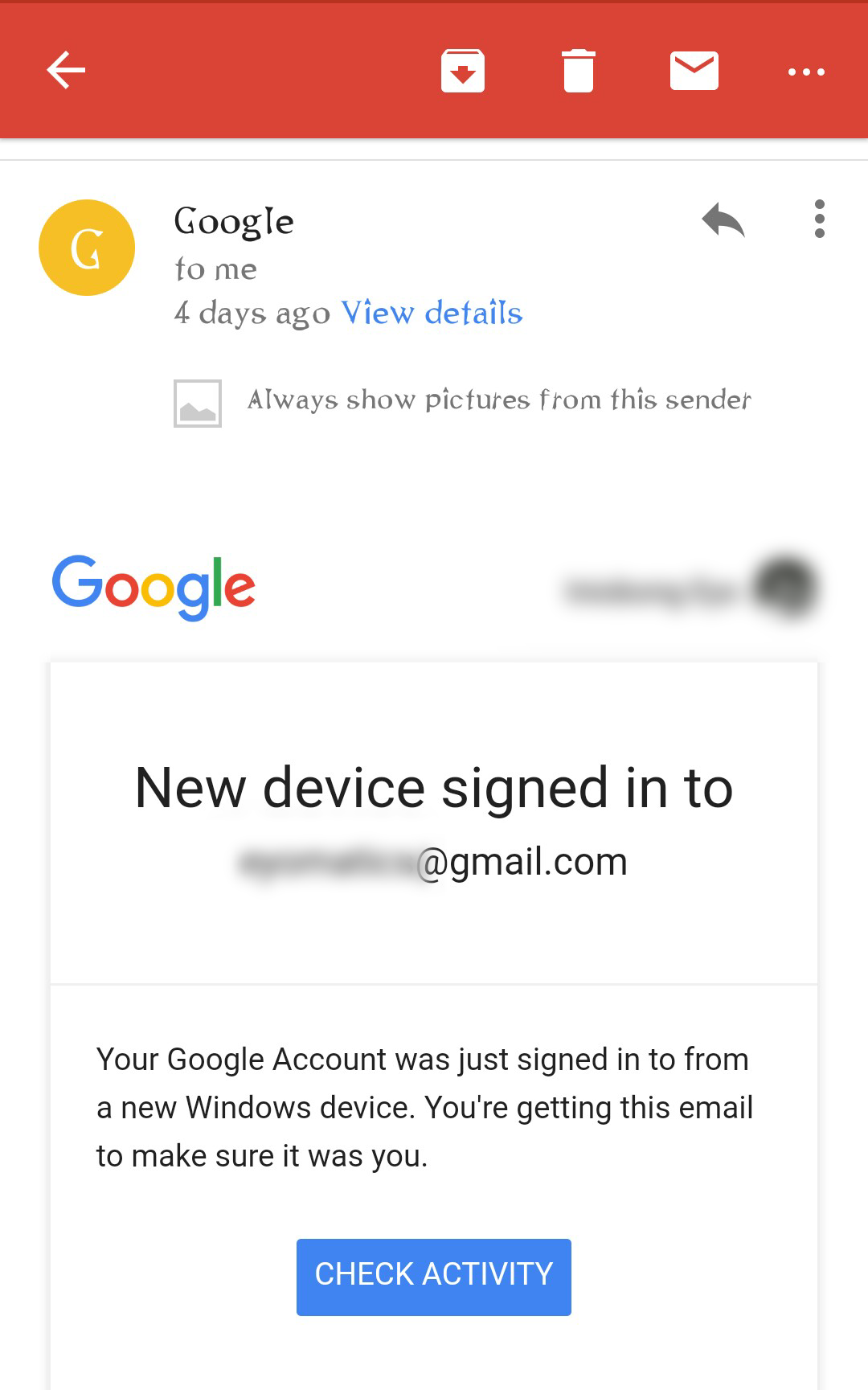The height and width of the screenshot is (1390, 868).
Task: Open the message options three-dot menu
Action: 820,219
